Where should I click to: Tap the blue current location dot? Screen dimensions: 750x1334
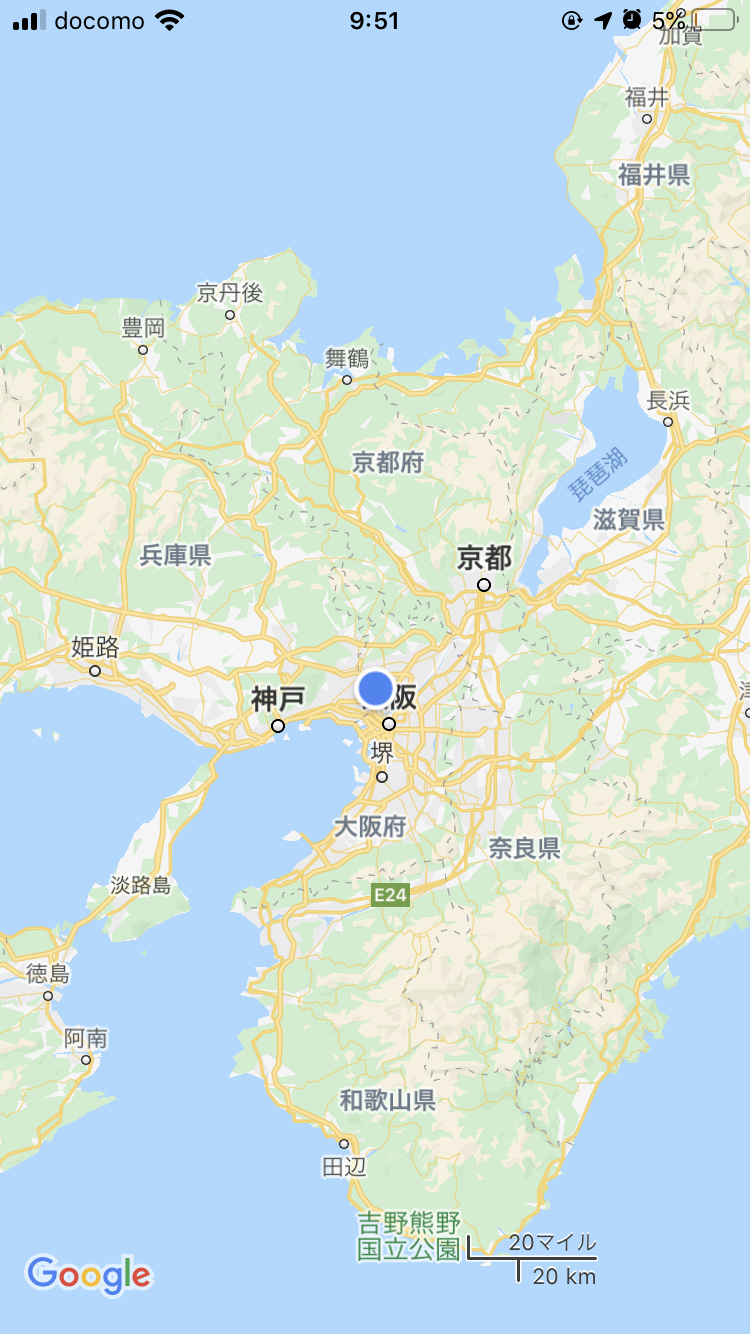click(375, 688)
